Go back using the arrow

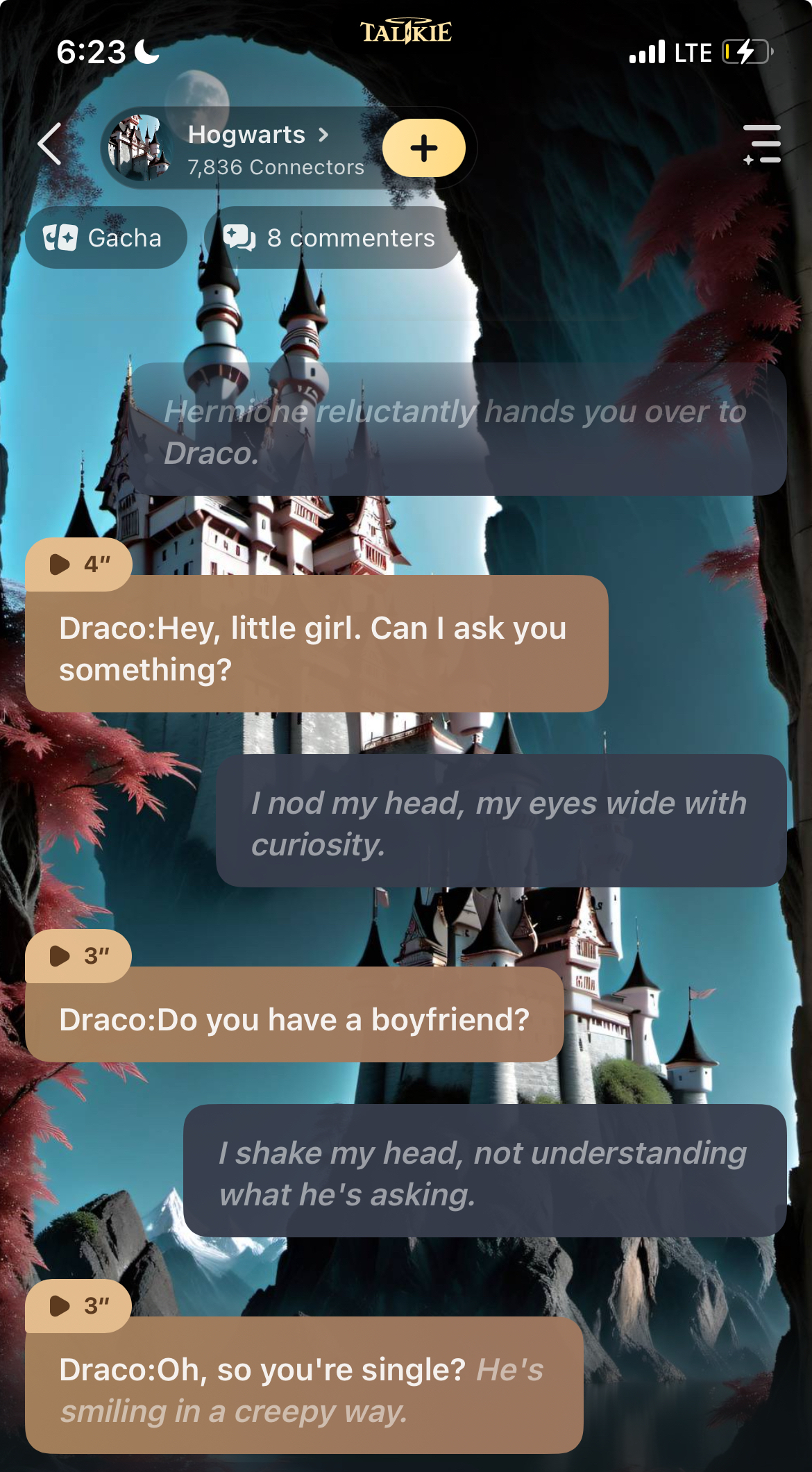coord(50,144)
